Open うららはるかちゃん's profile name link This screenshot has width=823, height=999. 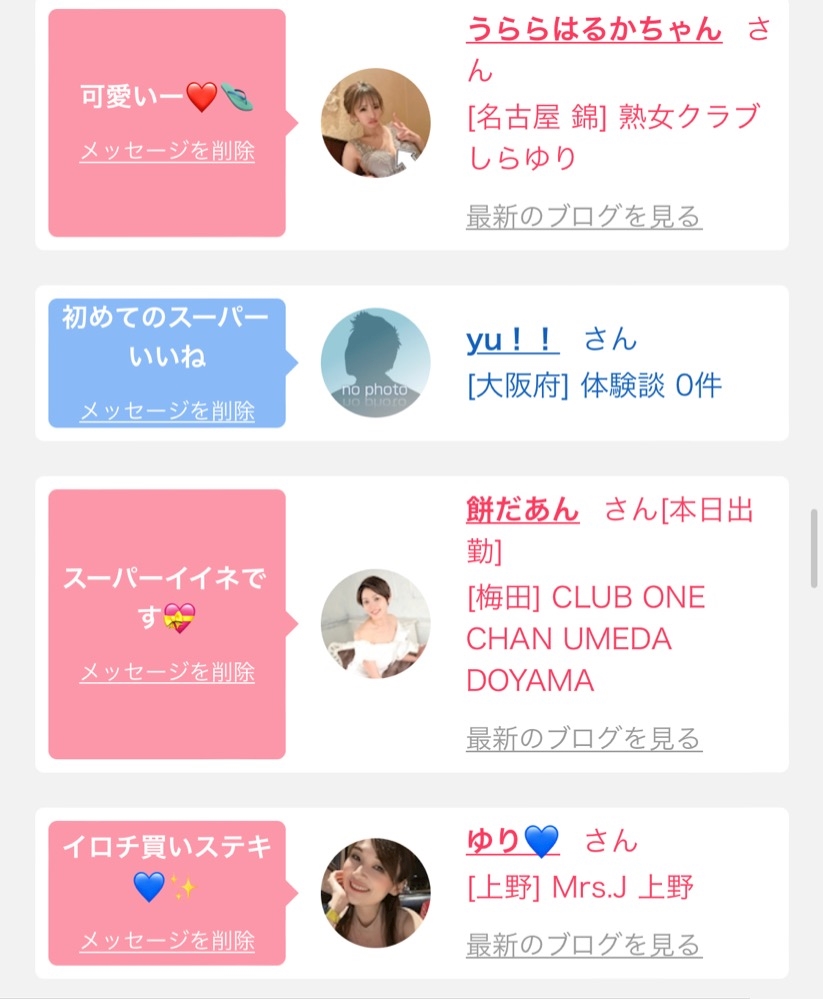[x=594, y=29]
